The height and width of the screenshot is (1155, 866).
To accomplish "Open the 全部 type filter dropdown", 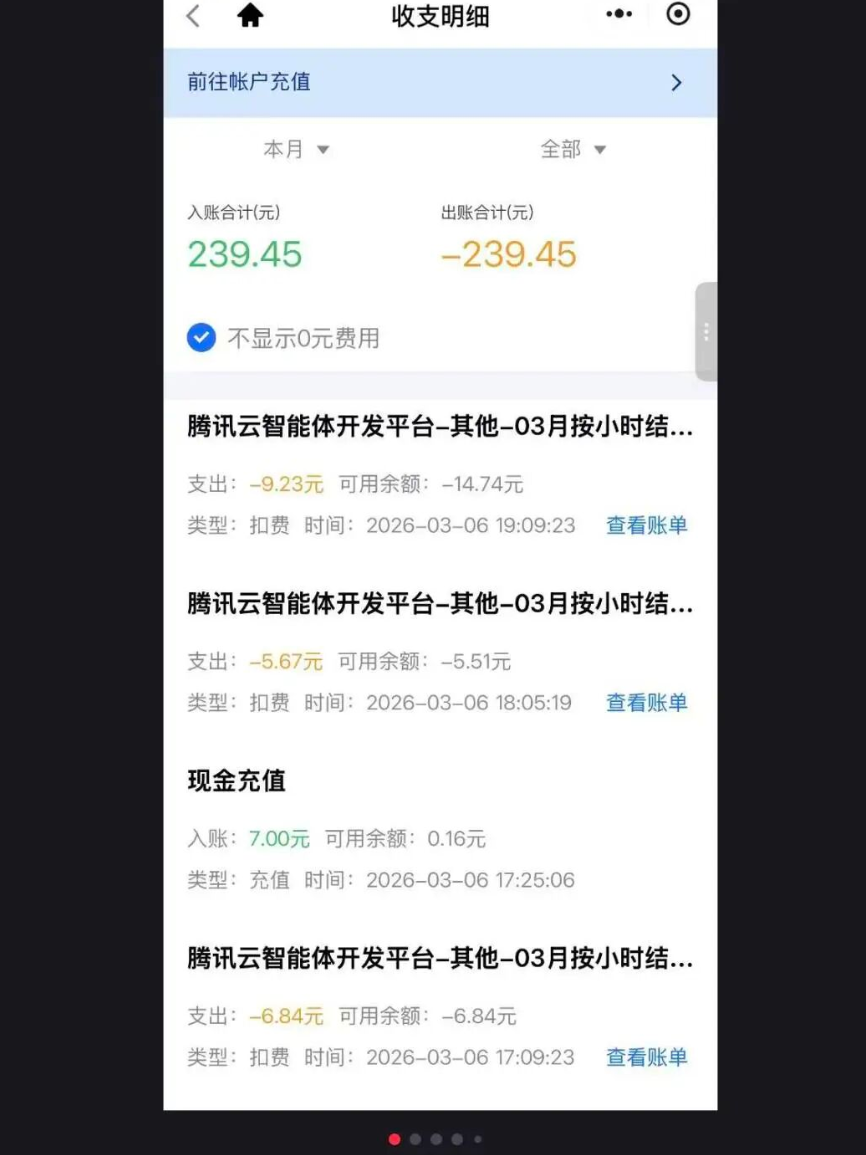I will click(572, 149).
